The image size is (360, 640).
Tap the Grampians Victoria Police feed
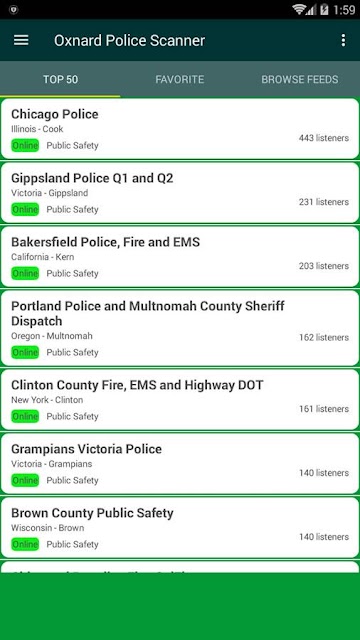pos(180,464)
